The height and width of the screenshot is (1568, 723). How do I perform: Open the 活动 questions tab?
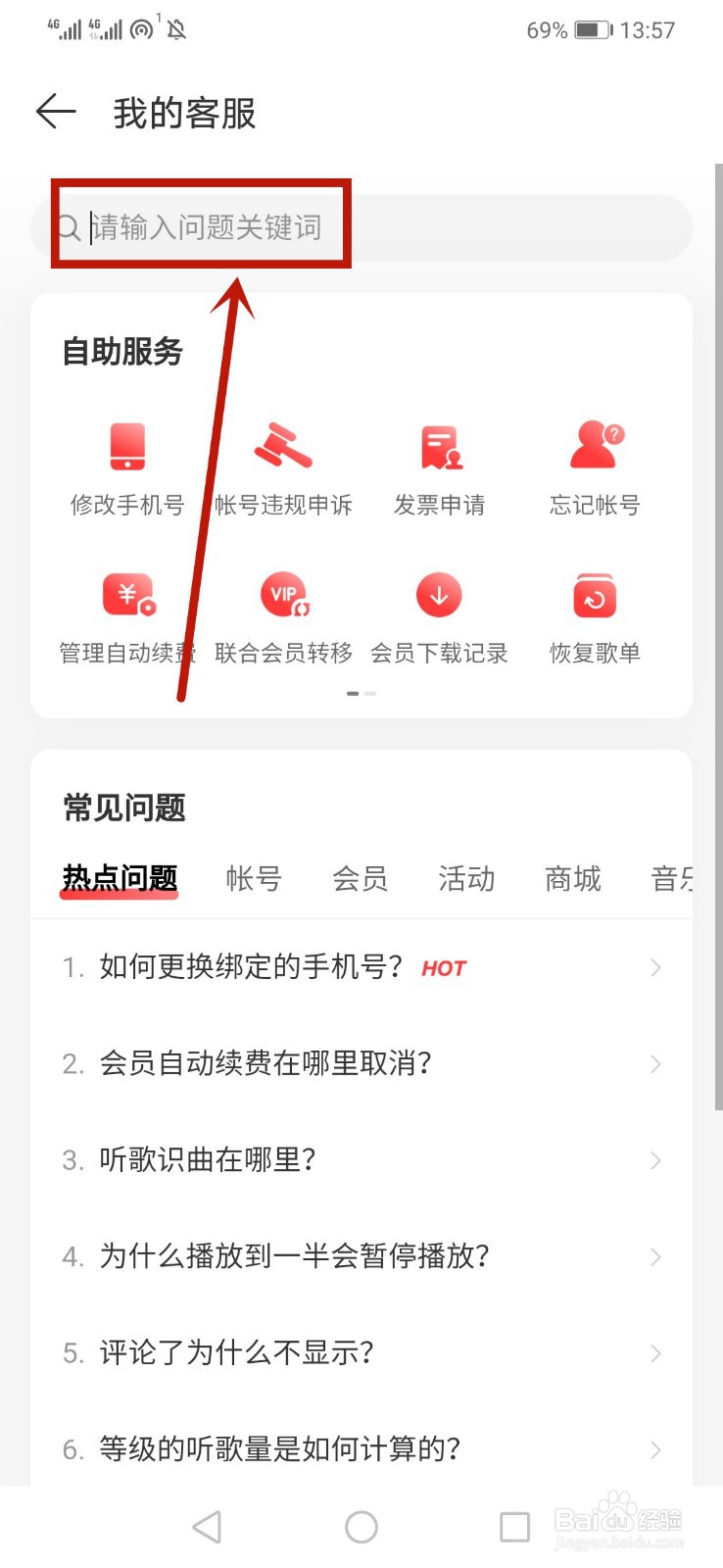click(466, 879)
